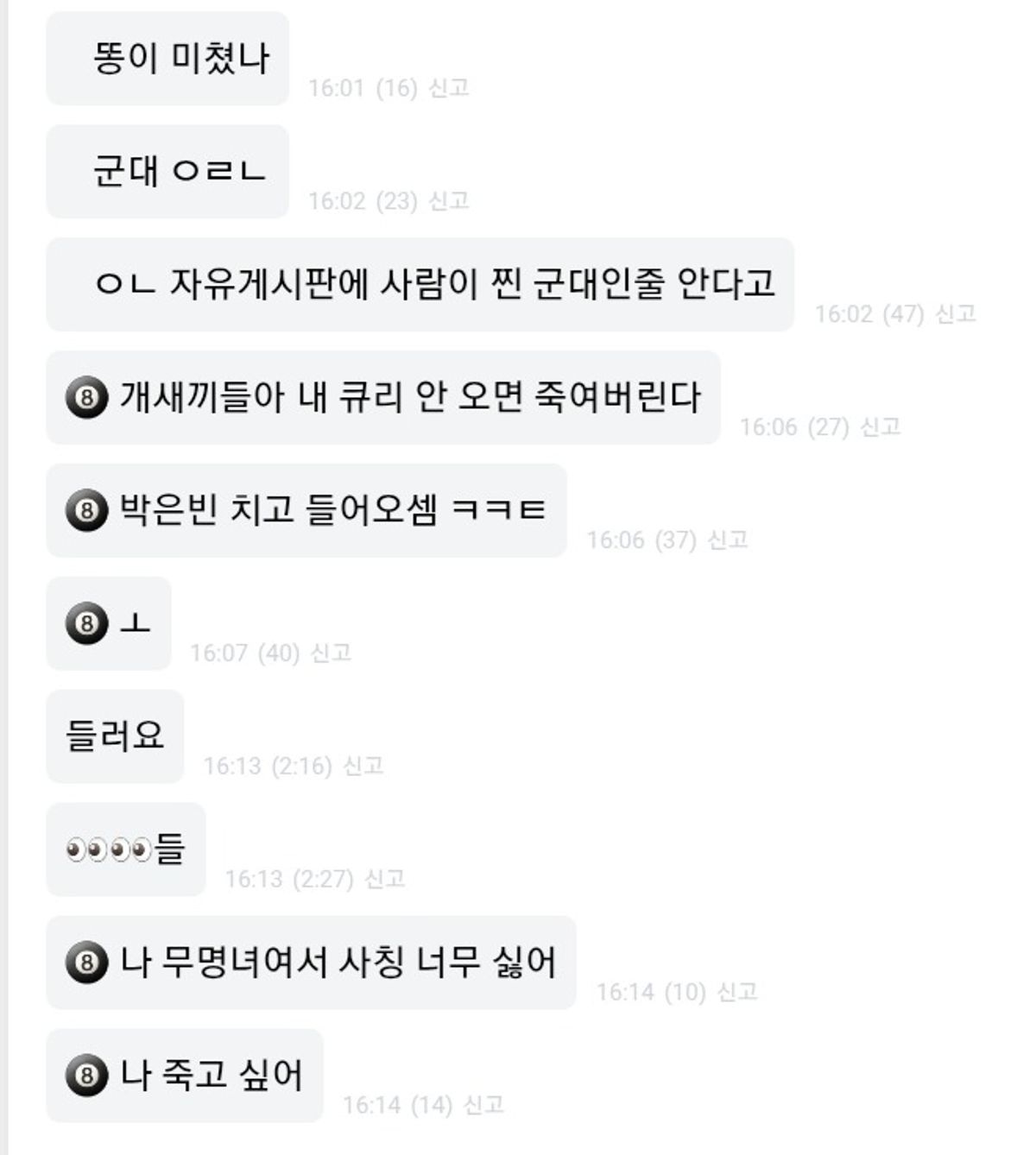The width and height of the screenshot is (1036, 1155).
Task: Report the last message at 16:14 (14)
Action: tap(483, 1106)
